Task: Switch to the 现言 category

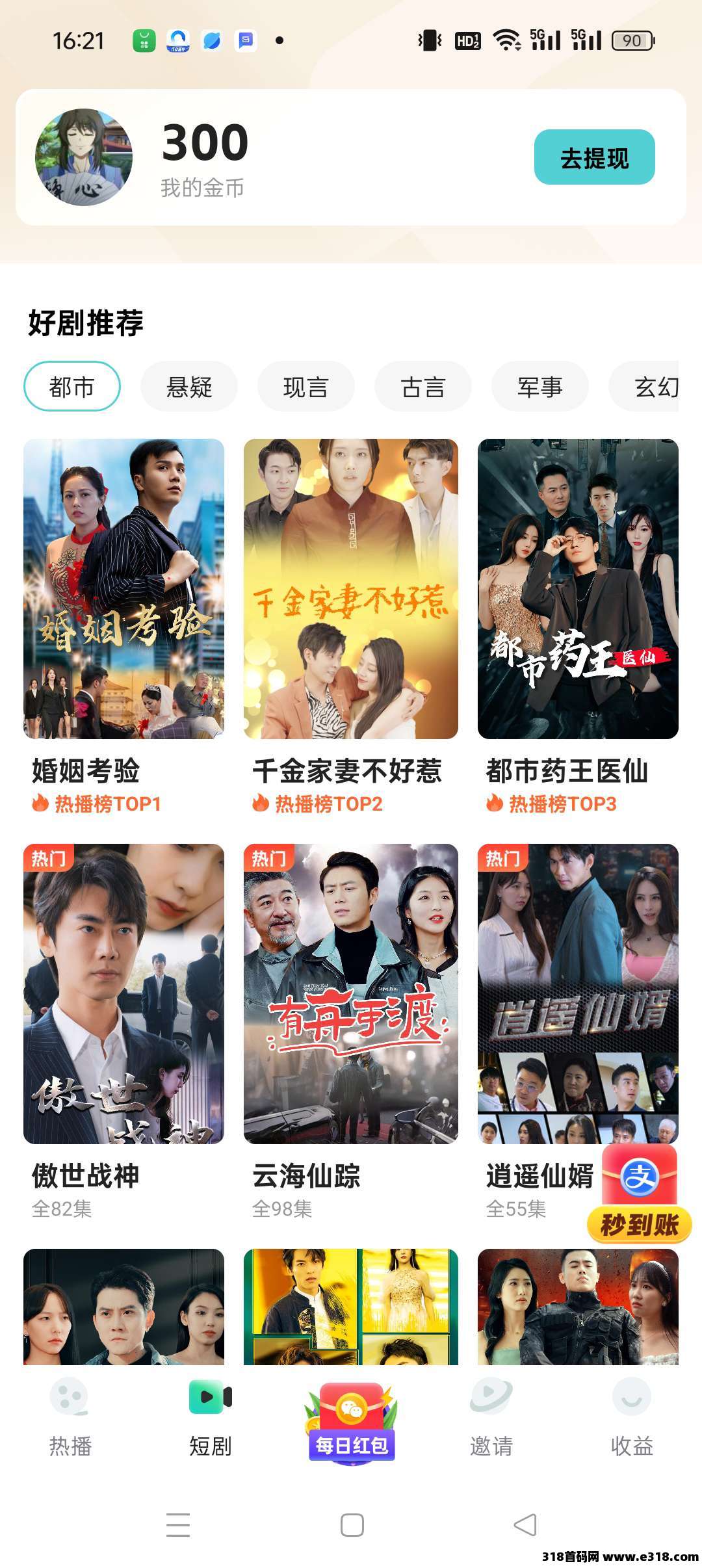Action: (x=305, y=387)
